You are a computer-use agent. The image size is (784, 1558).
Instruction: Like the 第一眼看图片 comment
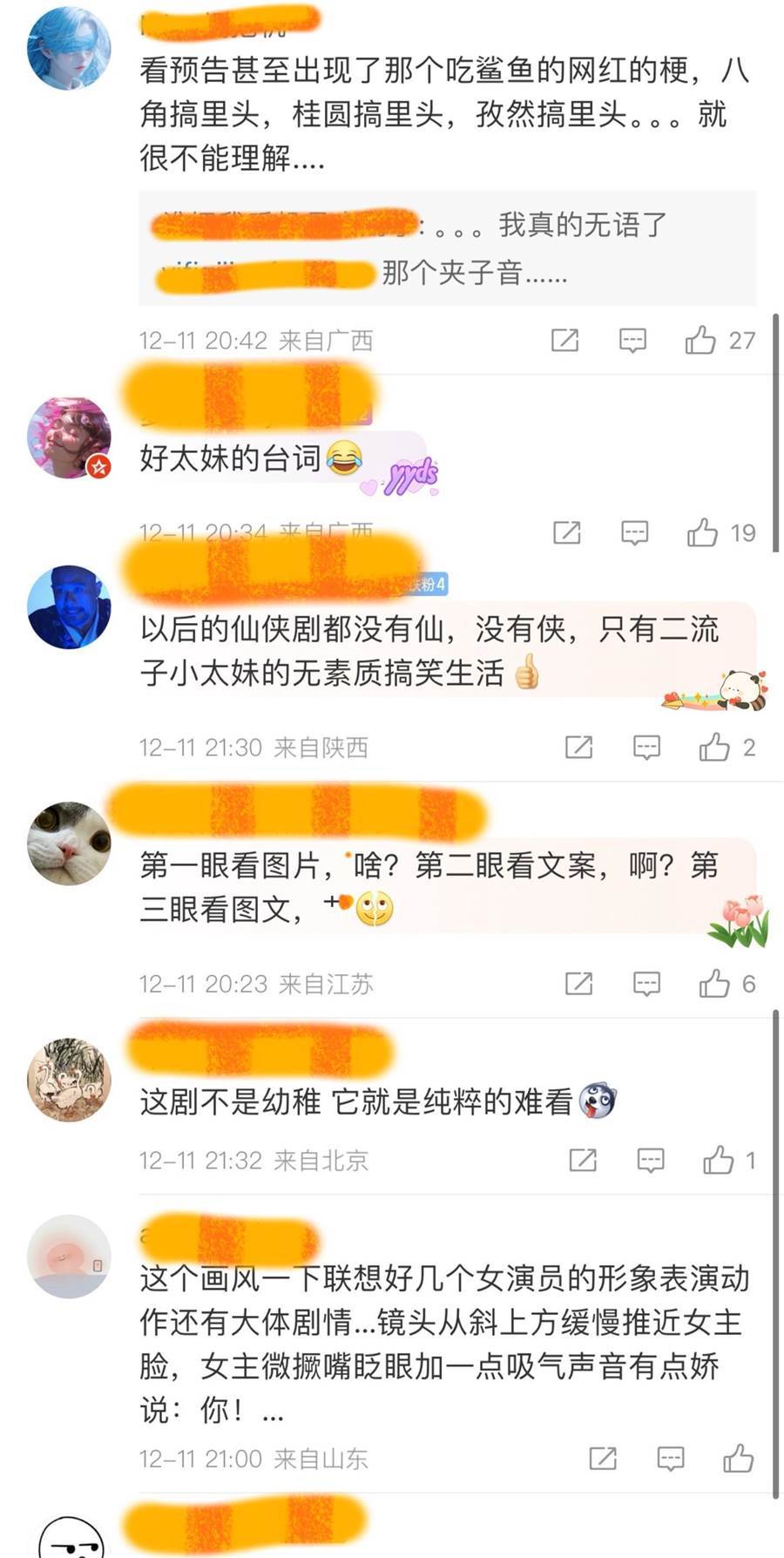click(714, 984)
